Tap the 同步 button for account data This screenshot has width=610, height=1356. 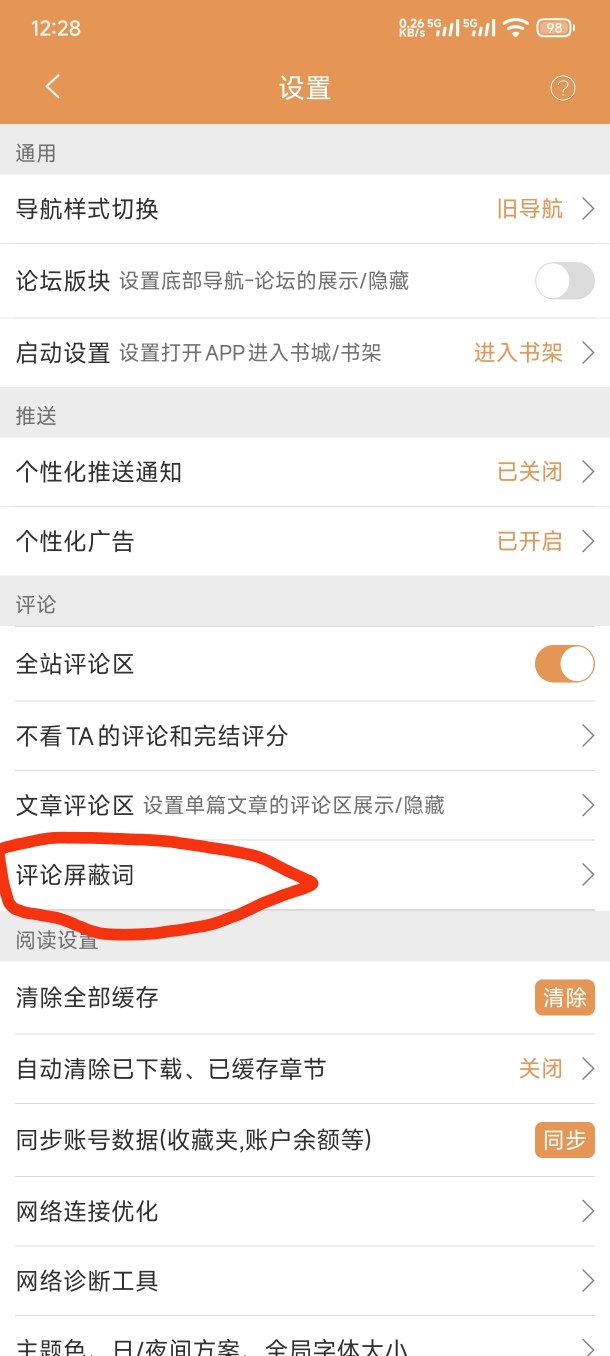pyautogui.click(x=564, y=1140)
